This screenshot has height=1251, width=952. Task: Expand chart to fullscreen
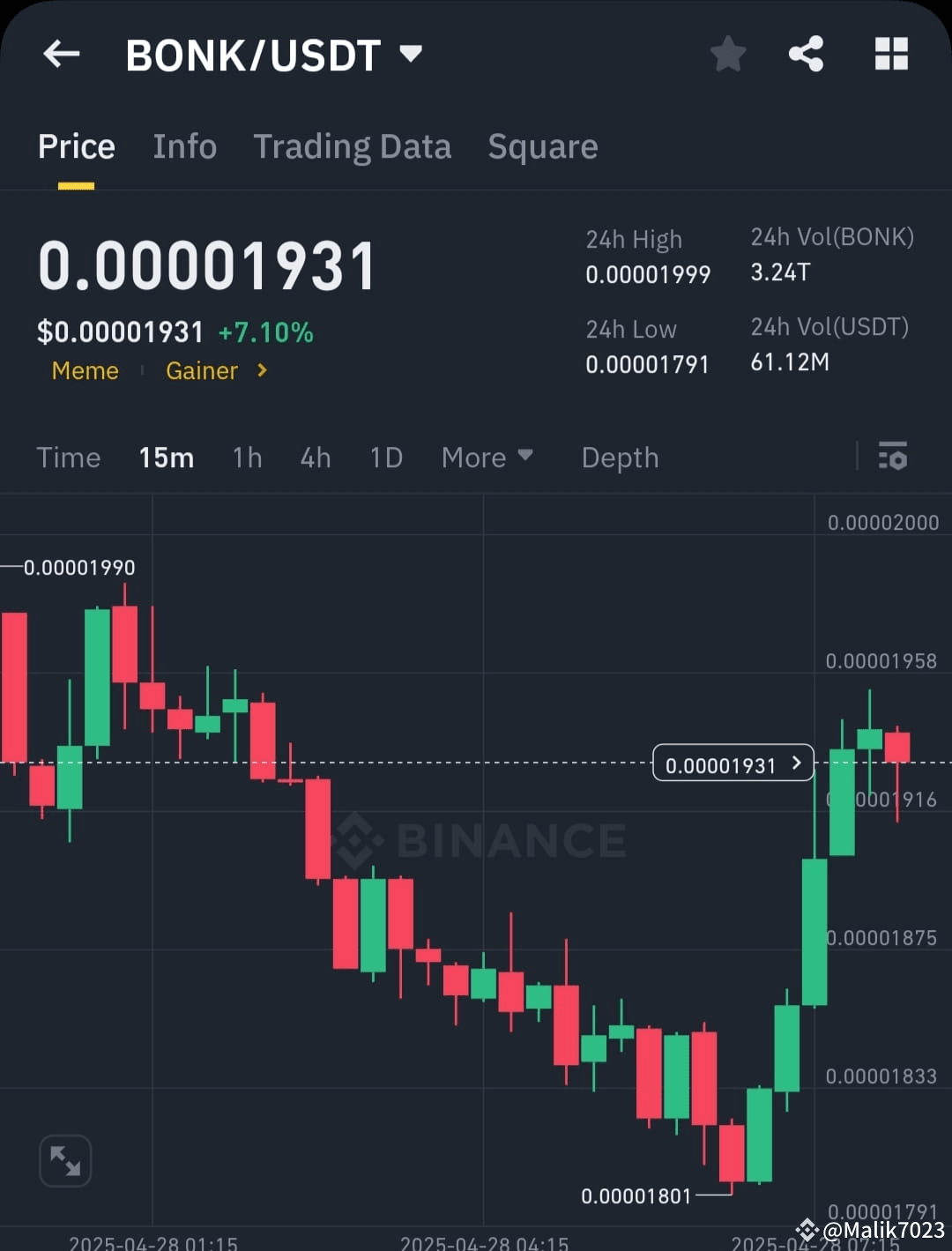(64, 1161)
